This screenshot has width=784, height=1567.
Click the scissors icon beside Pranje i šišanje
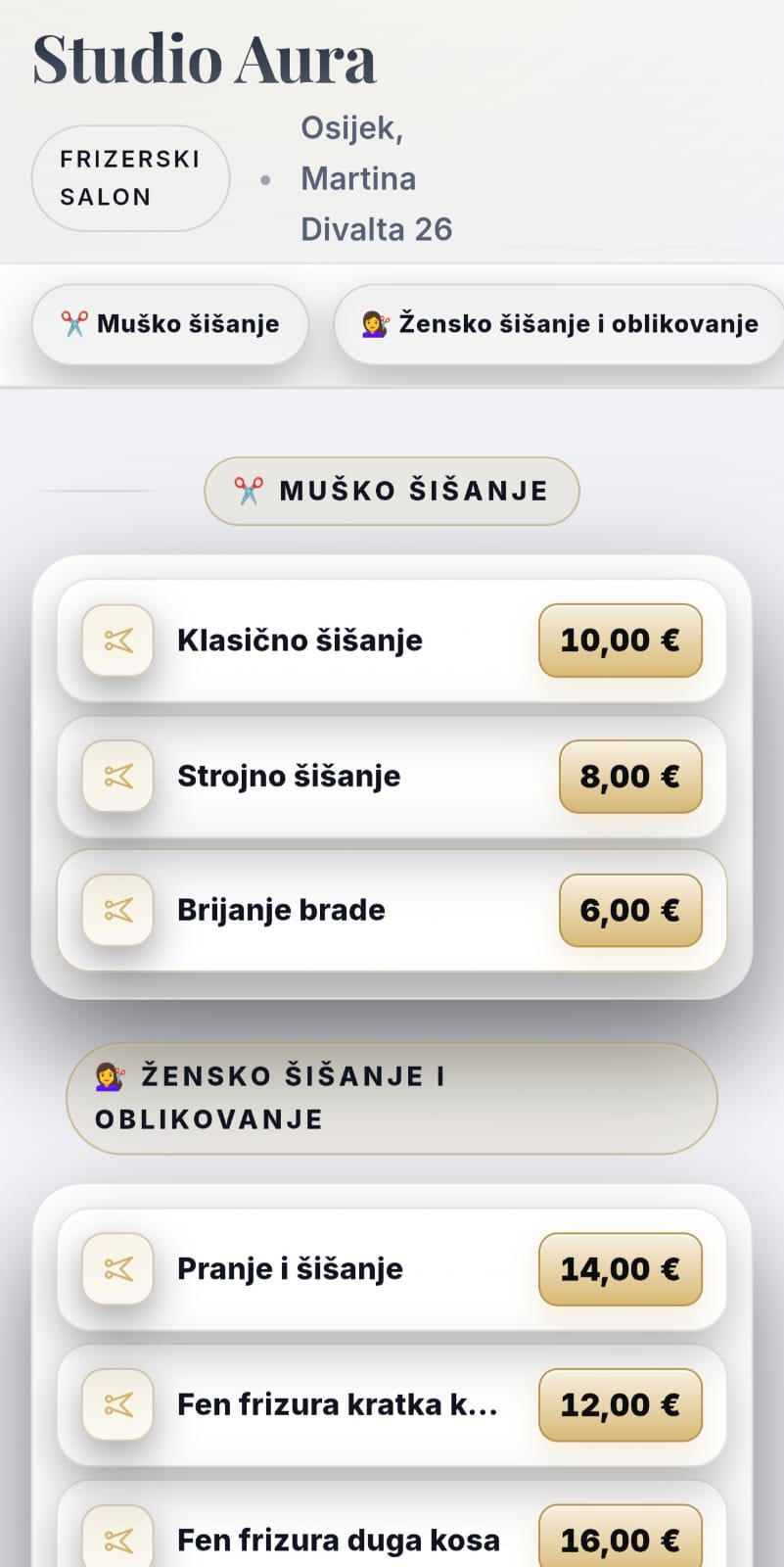[115, 1269]
